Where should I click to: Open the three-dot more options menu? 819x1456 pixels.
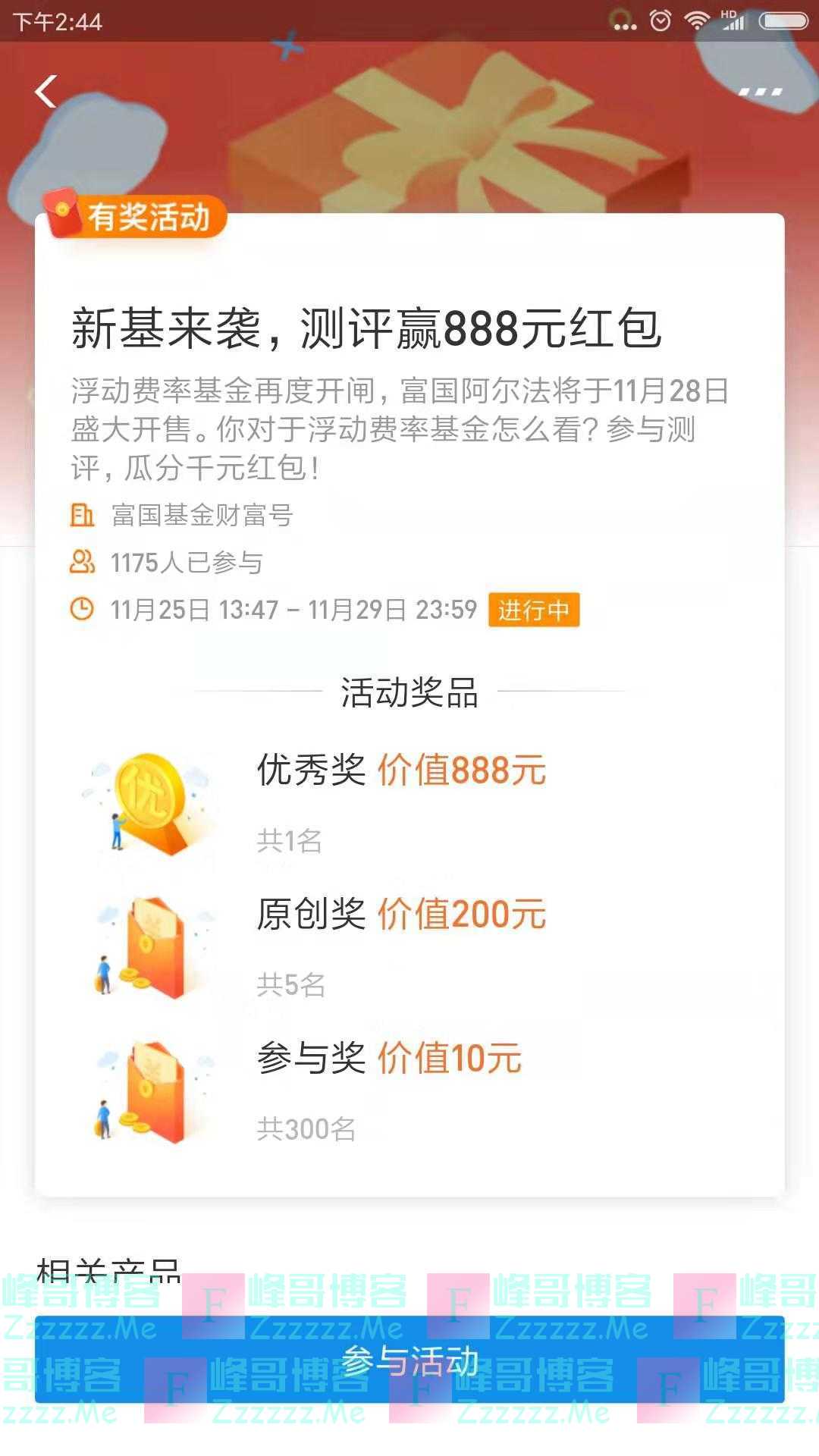tap(759, 92)
